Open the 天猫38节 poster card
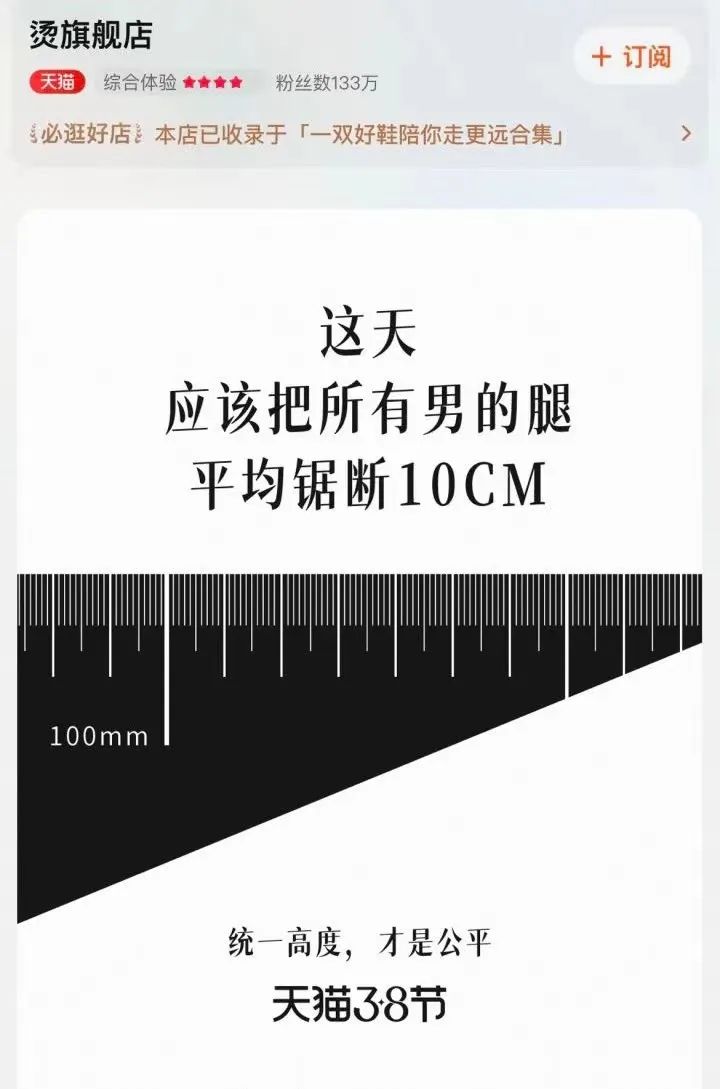Screen dimensions: 720x1089 360,640
